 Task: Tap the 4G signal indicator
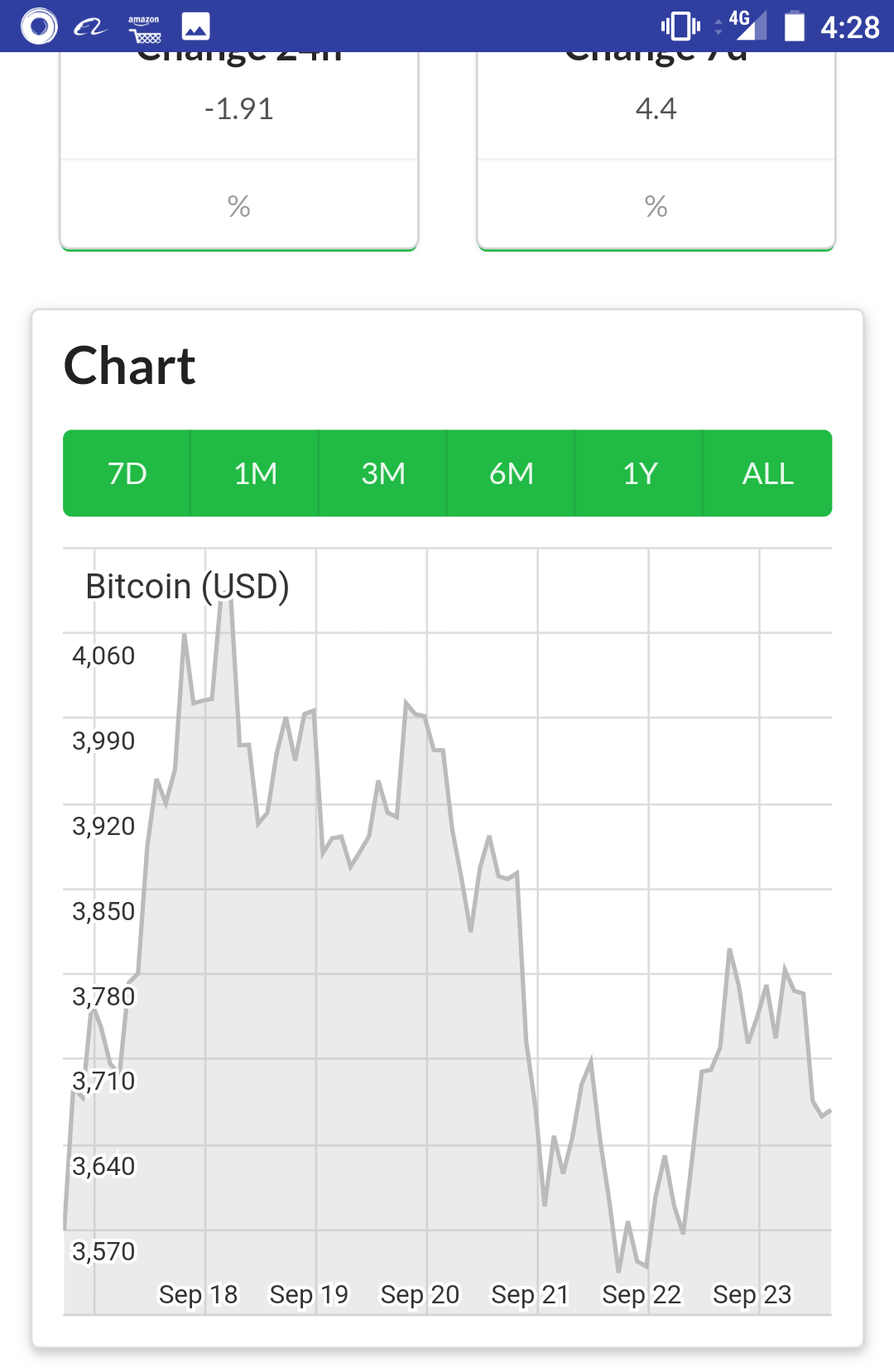[x=745, y=26]
